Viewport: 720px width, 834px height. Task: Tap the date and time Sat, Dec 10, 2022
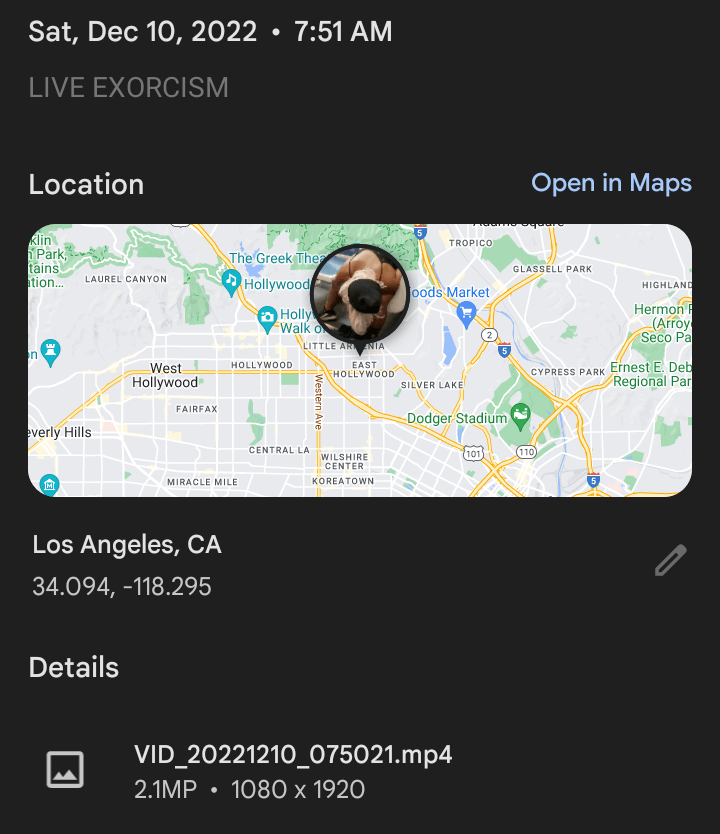tap(210, 32)
